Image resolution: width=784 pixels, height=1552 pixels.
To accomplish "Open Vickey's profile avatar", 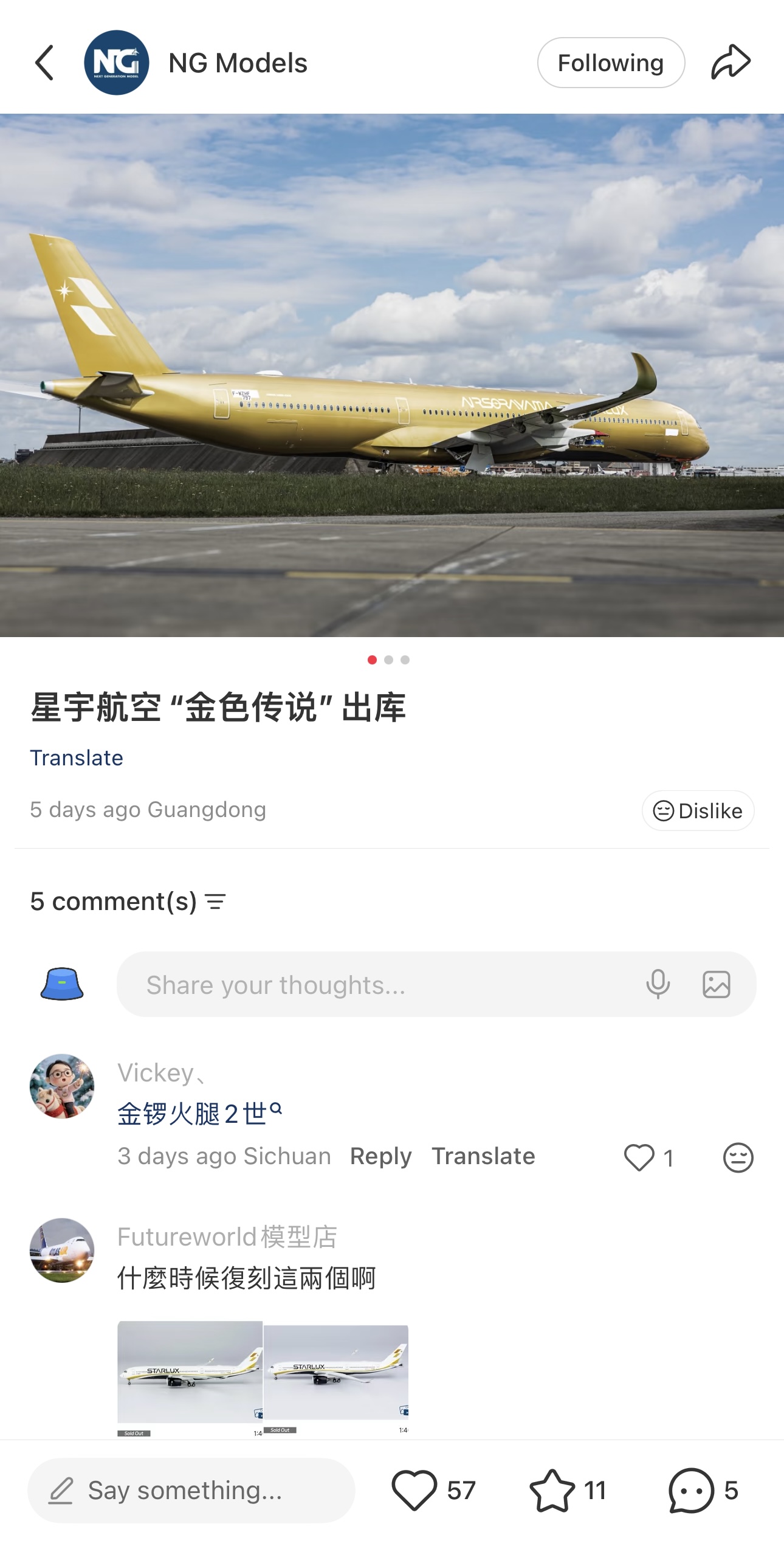I will (62, 1086).
